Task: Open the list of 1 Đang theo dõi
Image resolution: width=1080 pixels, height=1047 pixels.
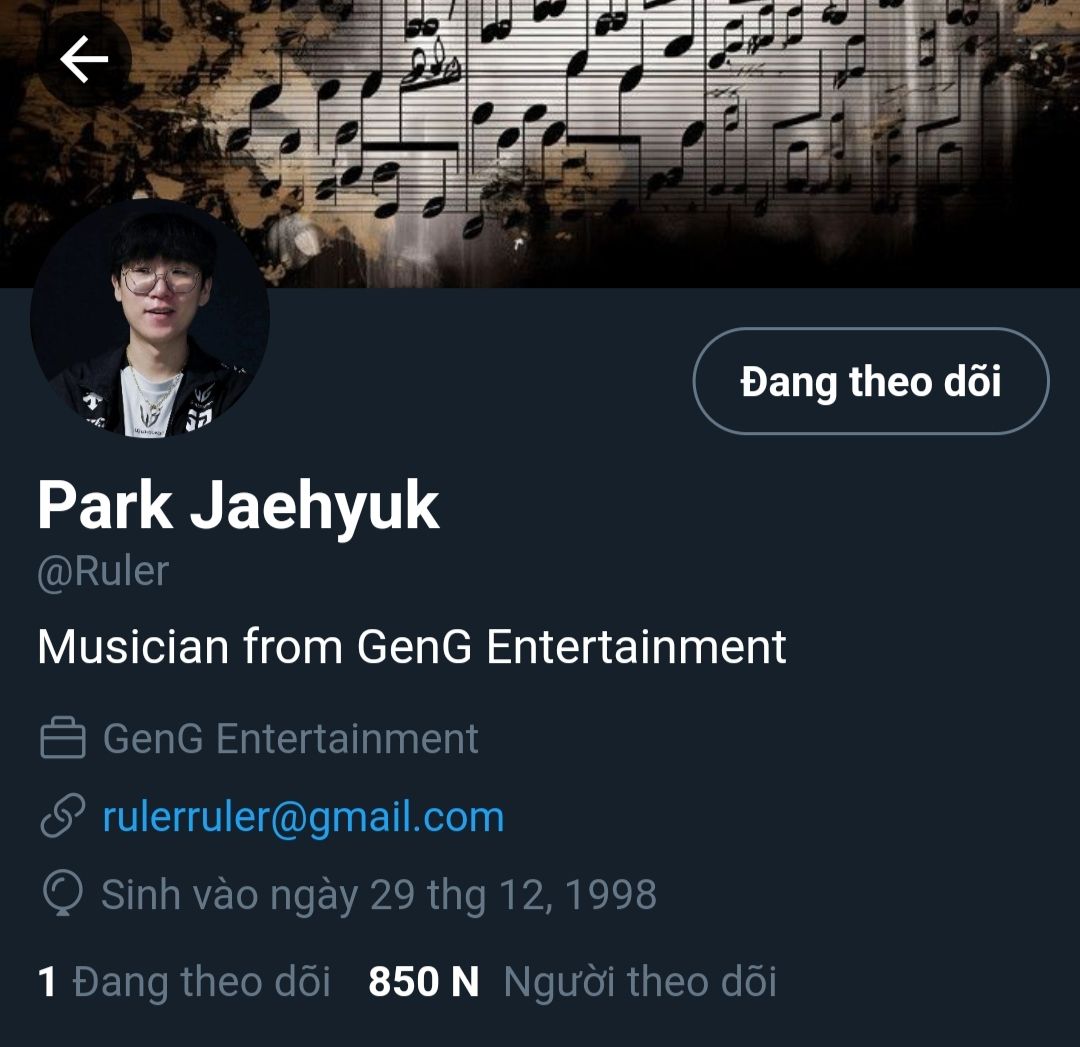Action: [x=184, y=982]
